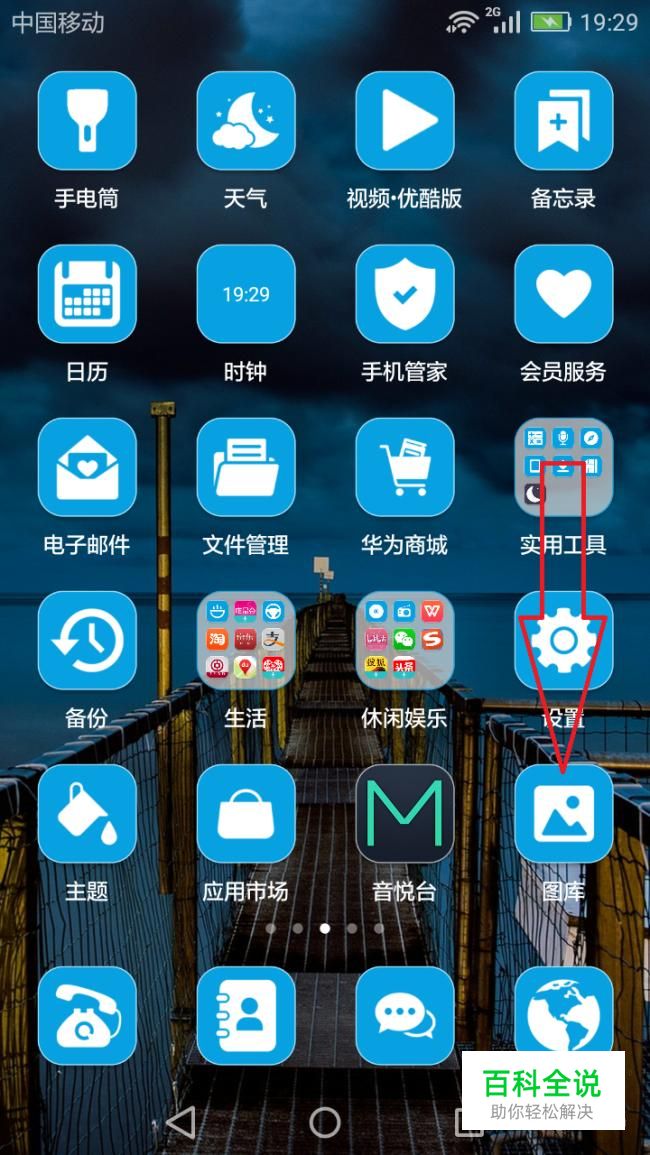Image resolution: width=650 pixels, height=1155 pixels.
Task: Open the 华为商城 store app
Action: coord(404,467)
